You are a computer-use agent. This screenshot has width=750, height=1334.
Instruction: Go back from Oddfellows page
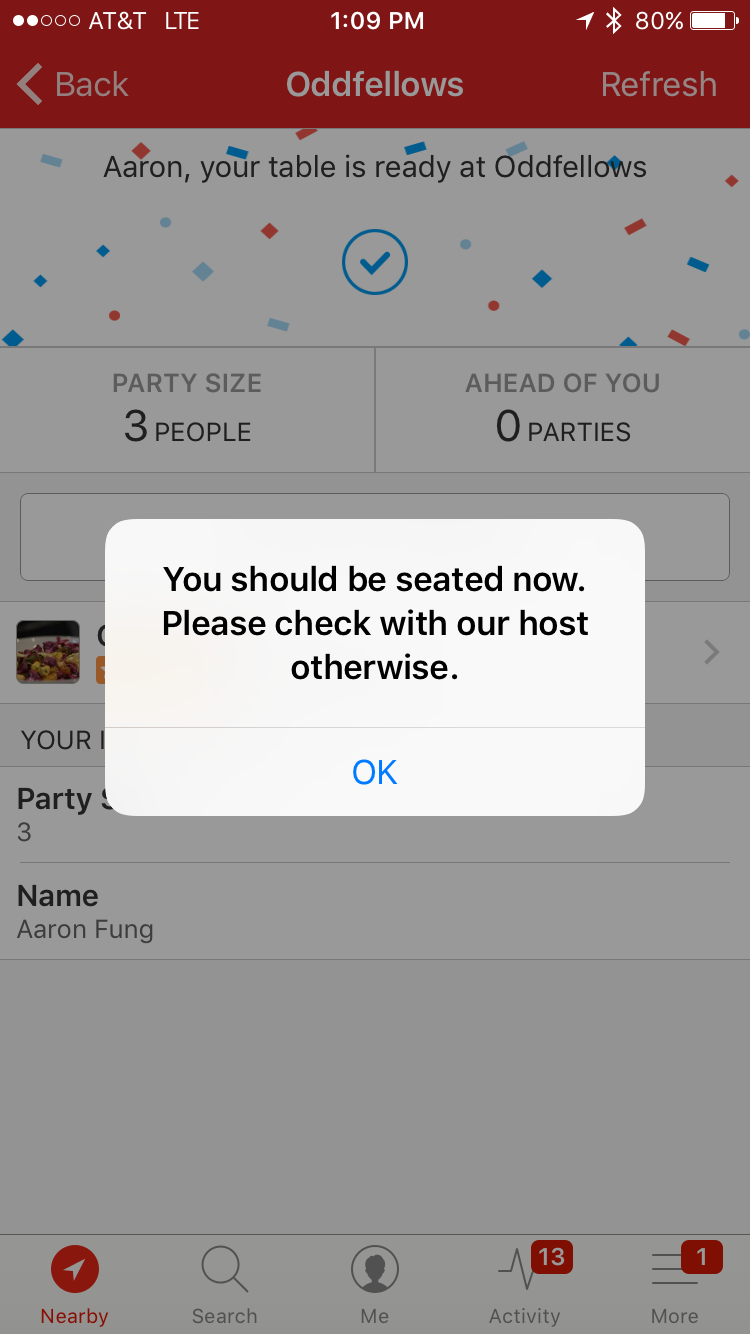pos(73,85)
